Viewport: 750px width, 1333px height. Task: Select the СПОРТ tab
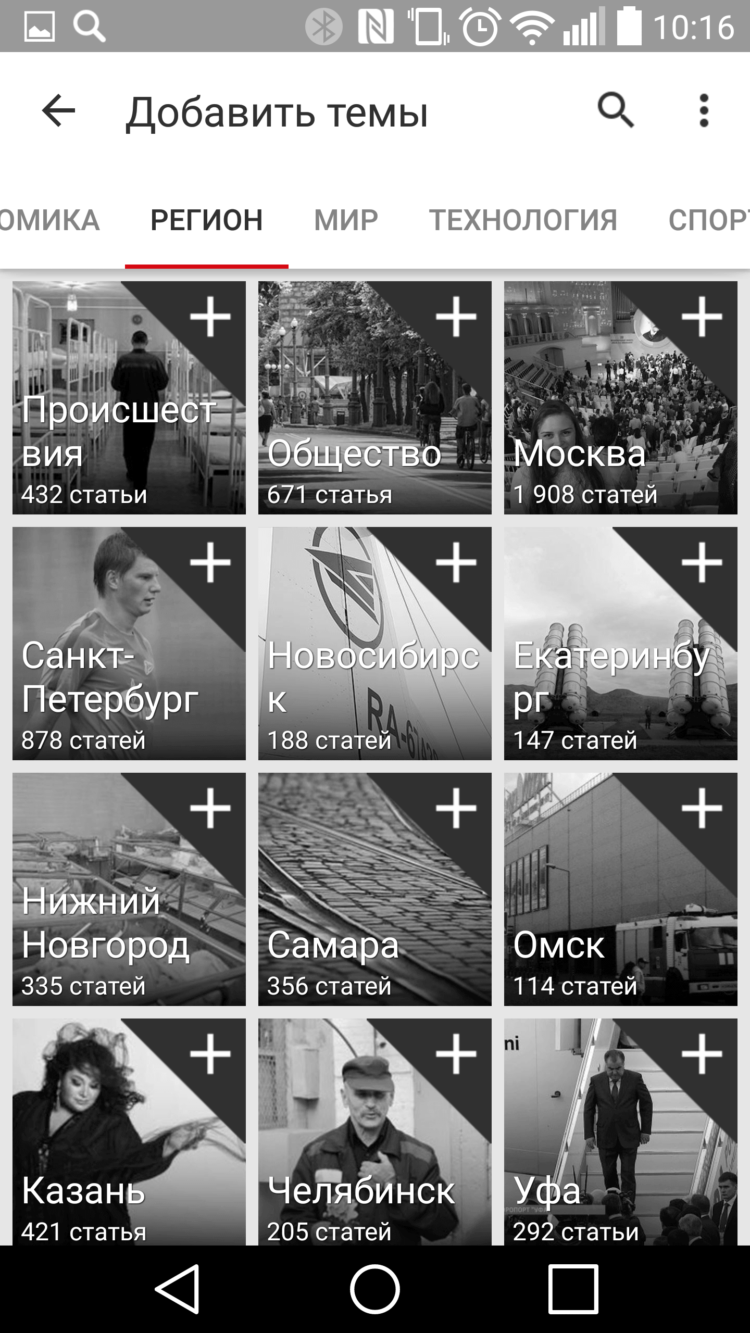click(x=709, y=219)
